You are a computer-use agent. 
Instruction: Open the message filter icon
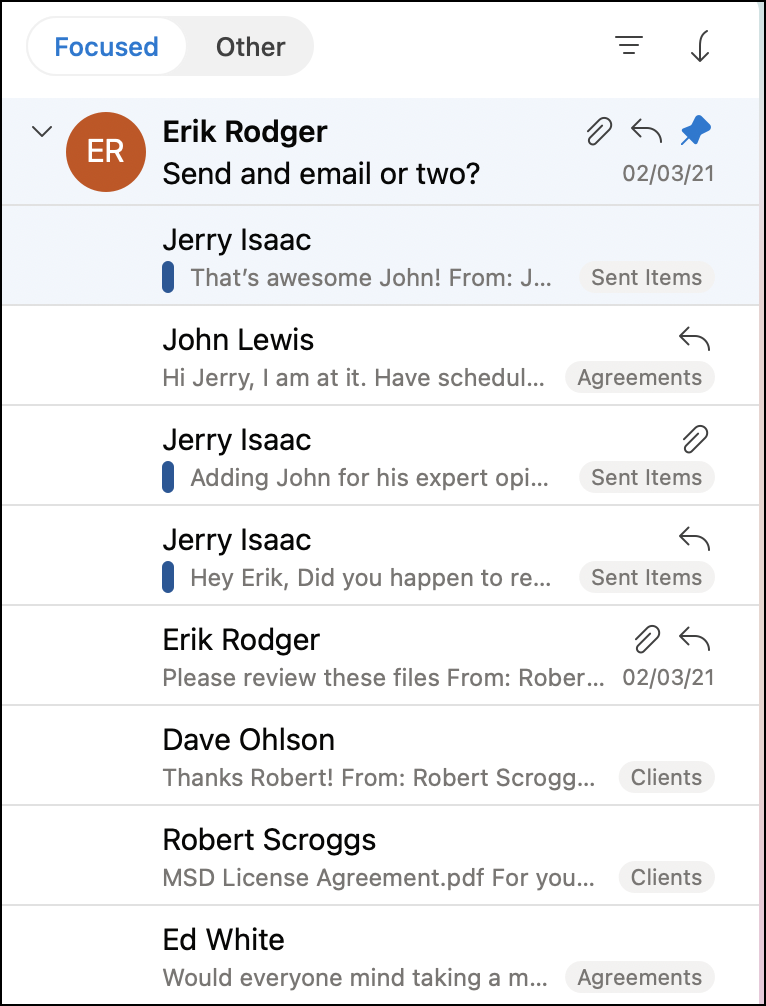coord(629,46)
